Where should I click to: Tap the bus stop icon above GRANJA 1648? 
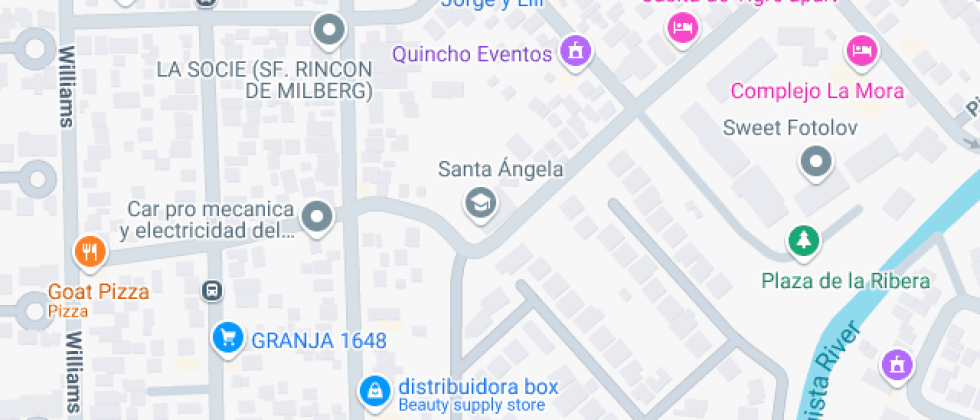pos(212,291)
